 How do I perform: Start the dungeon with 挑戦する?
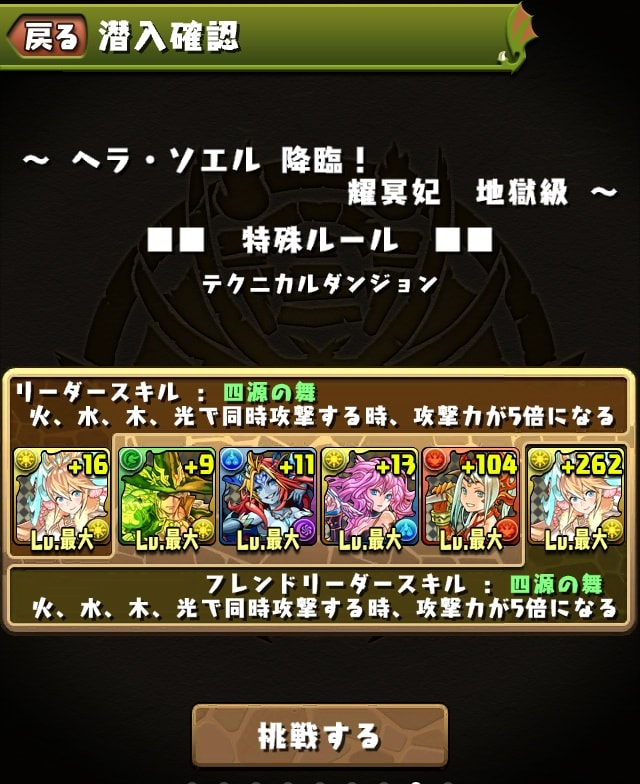(319, 736)
